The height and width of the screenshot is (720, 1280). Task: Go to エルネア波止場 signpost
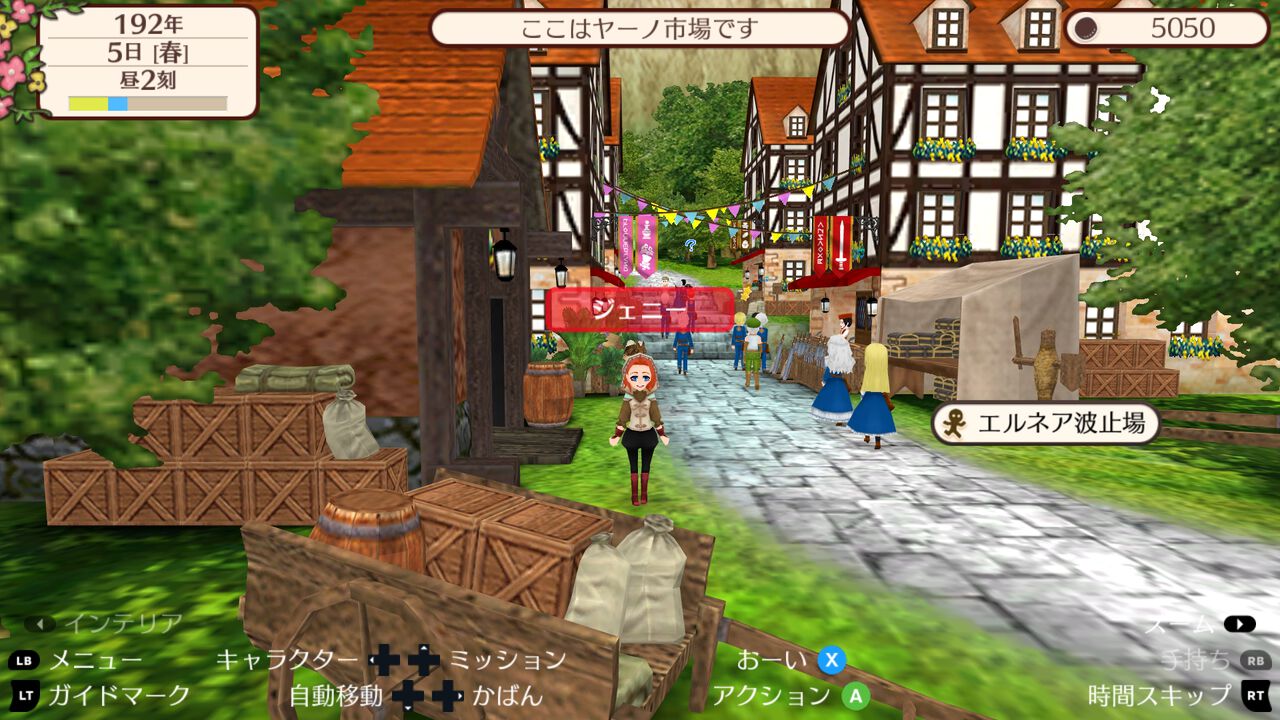point(1046,423)
